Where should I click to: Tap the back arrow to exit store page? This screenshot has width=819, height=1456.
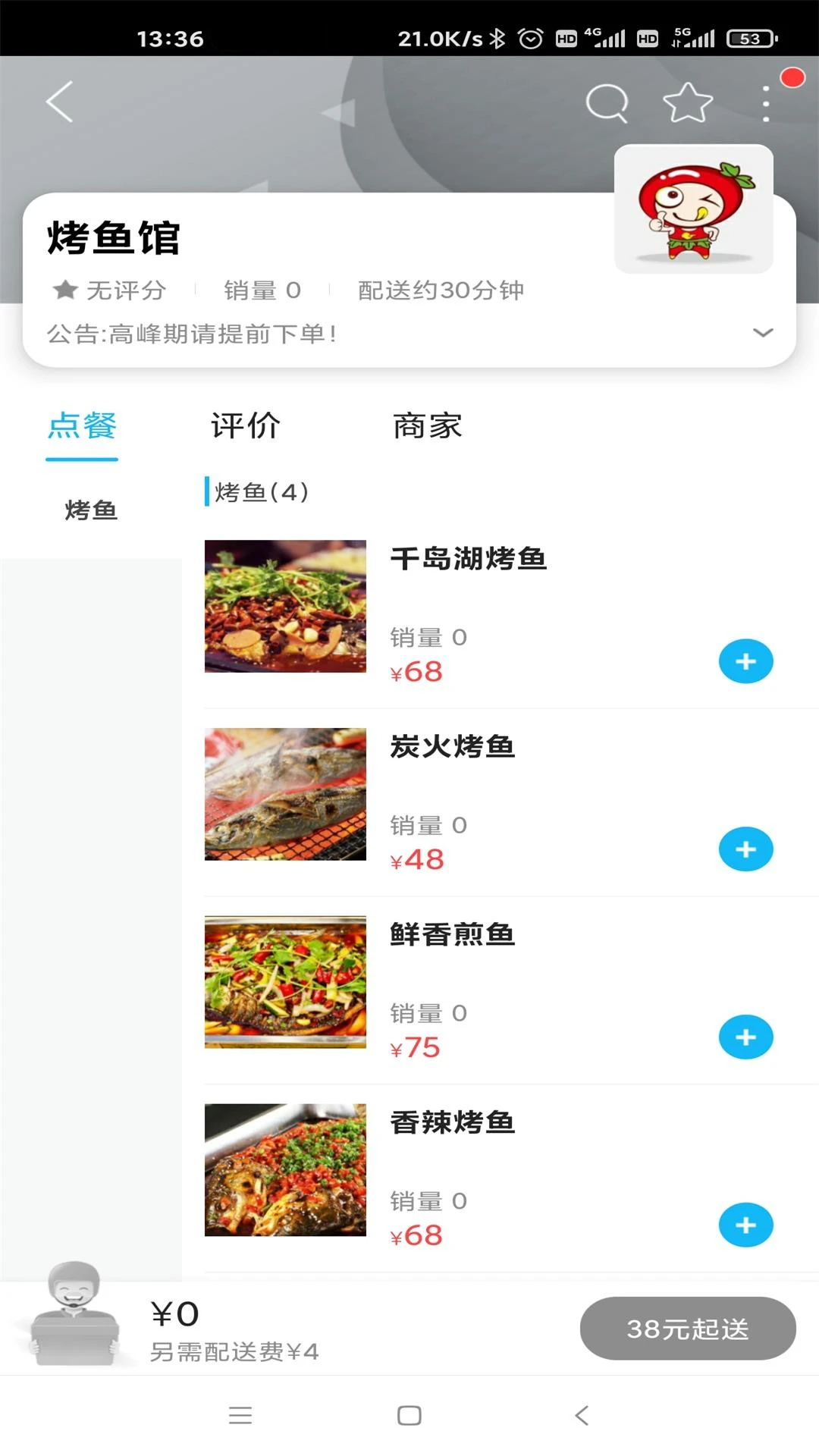[x=59, y=102]
